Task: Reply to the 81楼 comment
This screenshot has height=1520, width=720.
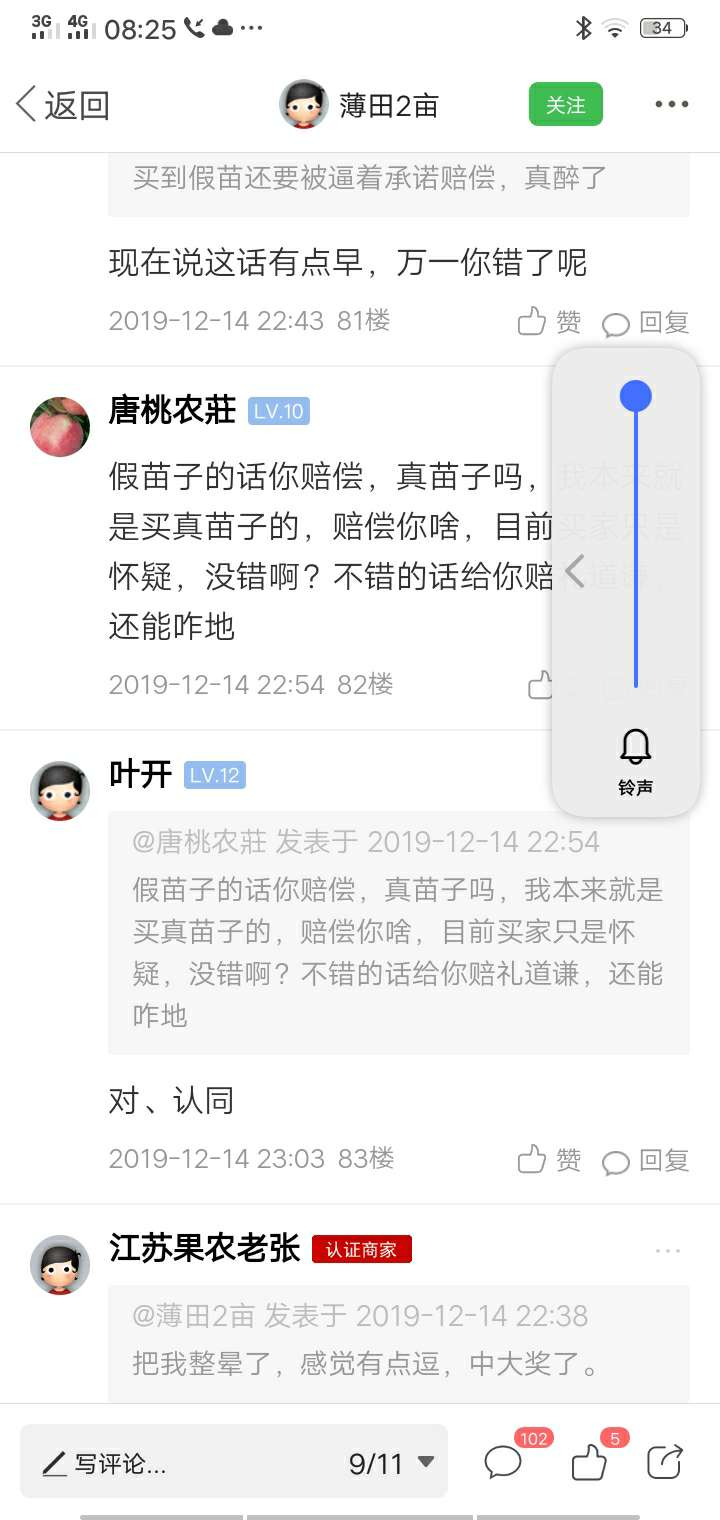Action: coord(646,322)
